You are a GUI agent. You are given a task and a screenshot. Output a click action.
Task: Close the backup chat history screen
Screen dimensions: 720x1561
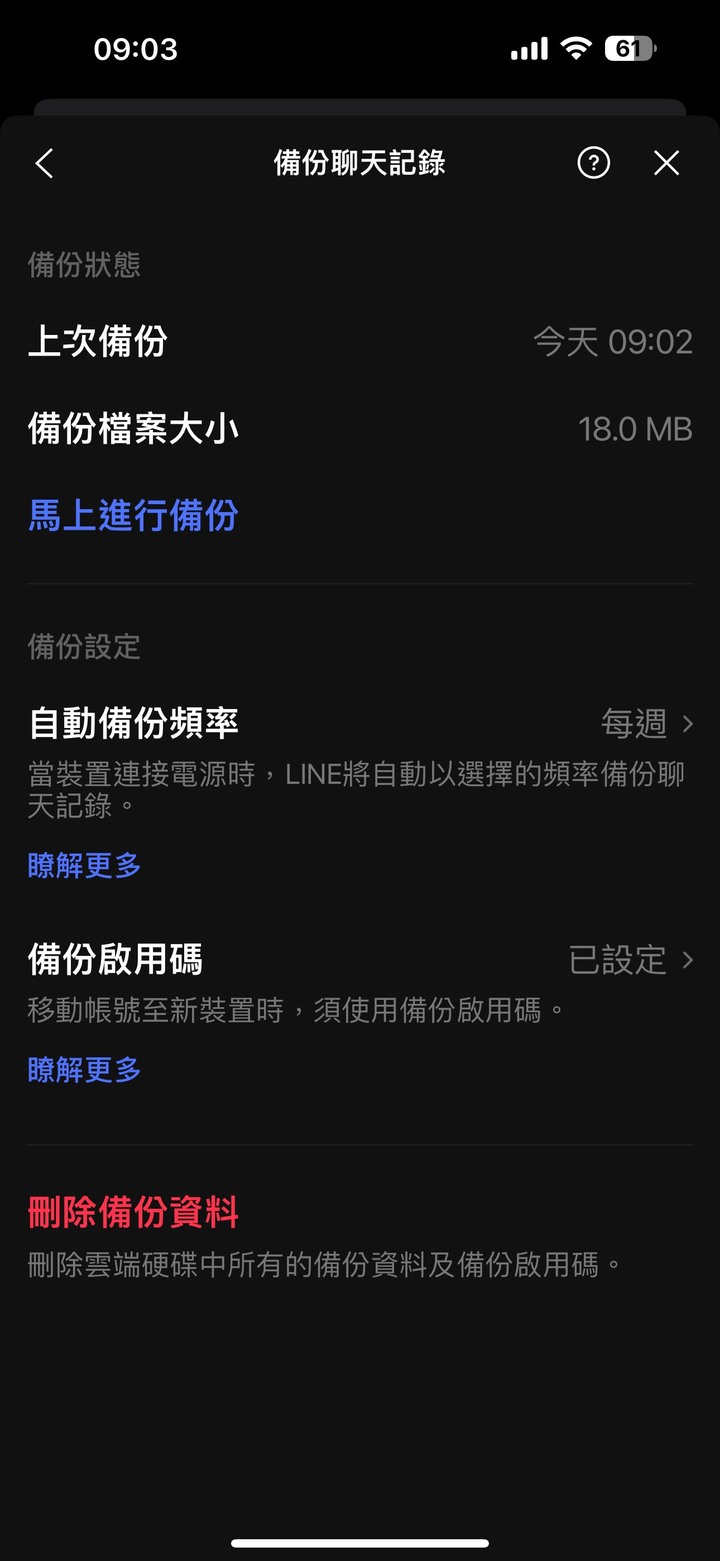pos(666,163)
